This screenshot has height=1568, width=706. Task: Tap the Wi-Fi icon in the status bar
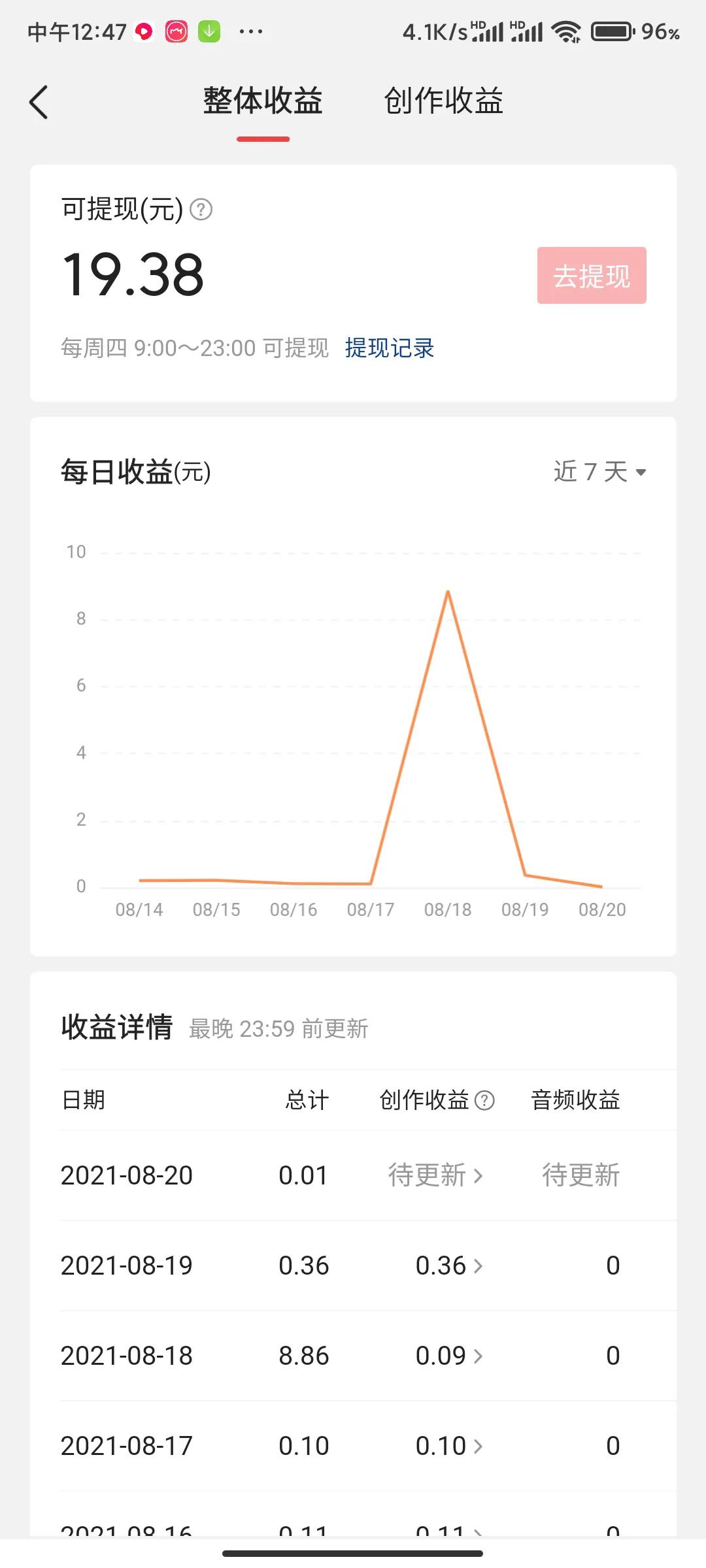(566, 31)
